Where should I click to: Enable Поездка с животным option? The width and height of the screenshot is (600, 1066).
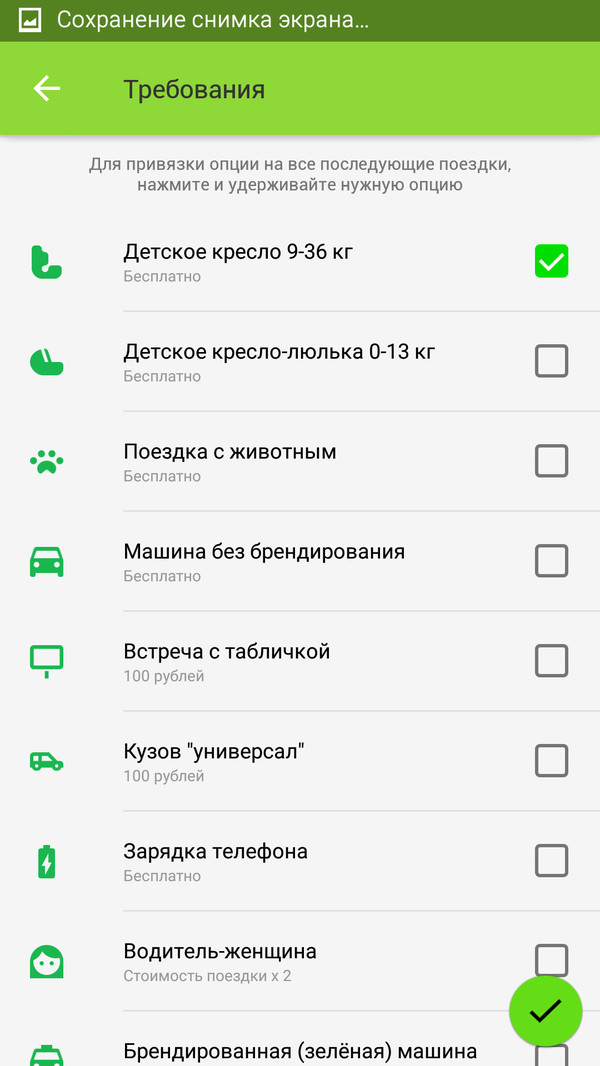(x=551, y=461)
